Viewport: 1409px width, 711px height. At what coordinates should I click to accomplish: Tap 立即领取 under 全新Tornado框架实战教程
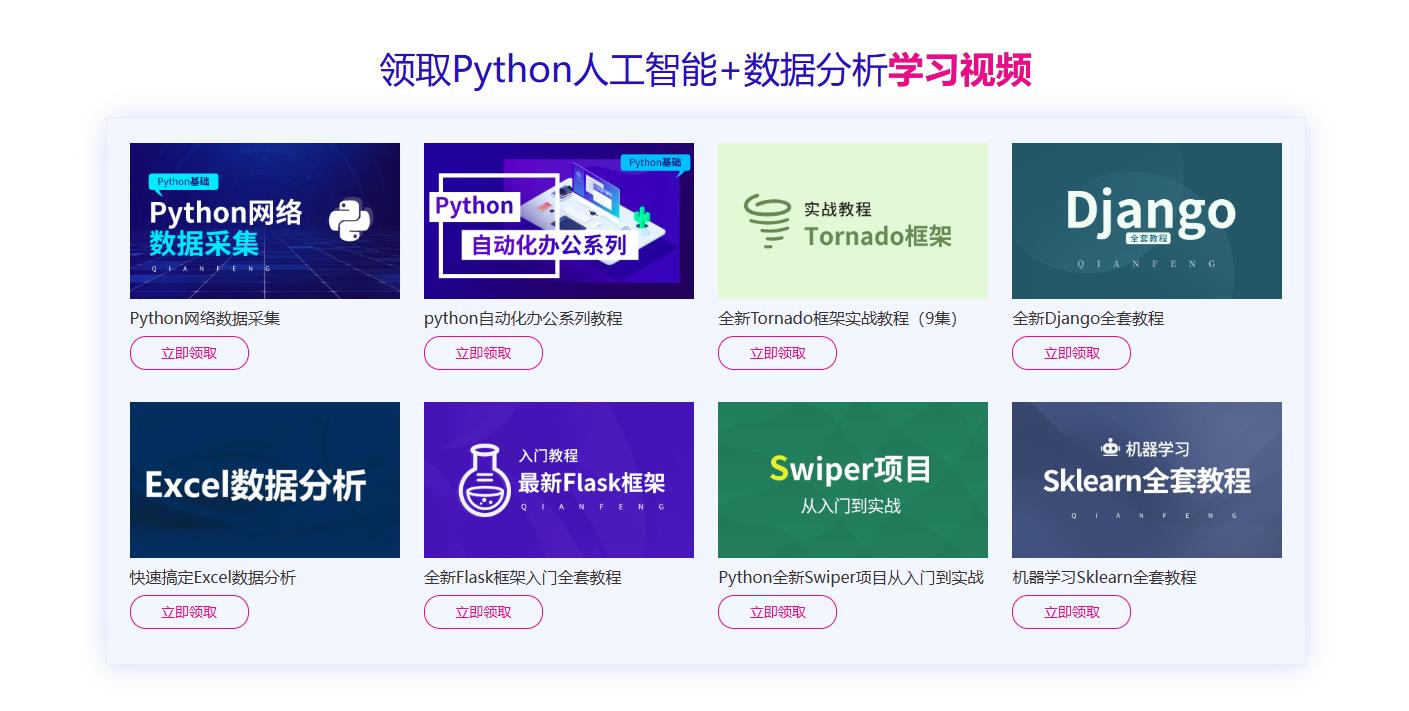click(x=777, y=353)
